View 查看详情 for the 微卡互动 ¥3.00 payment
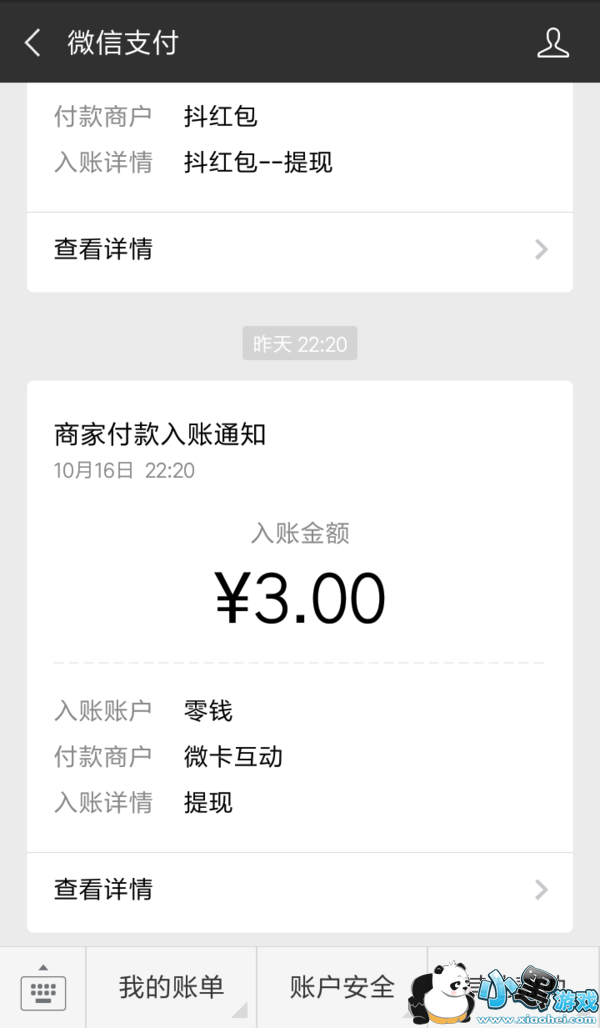This screenshot has width=600, height=1028. click(300, 889)
